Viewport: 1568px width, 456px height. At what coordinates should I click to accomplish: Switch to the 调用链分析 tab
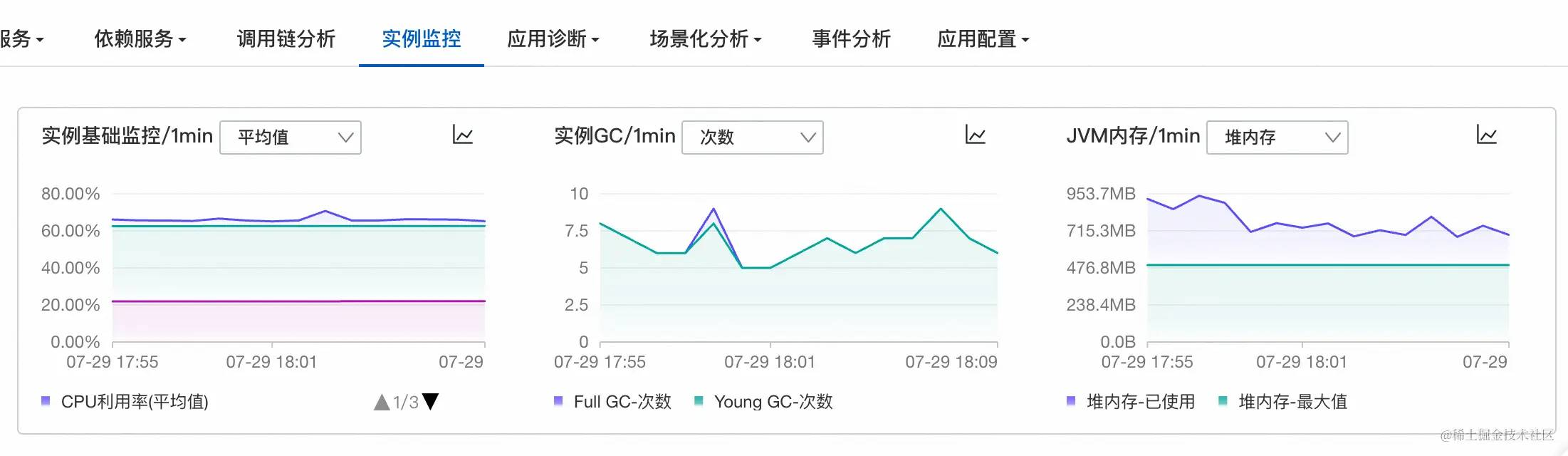286,39
